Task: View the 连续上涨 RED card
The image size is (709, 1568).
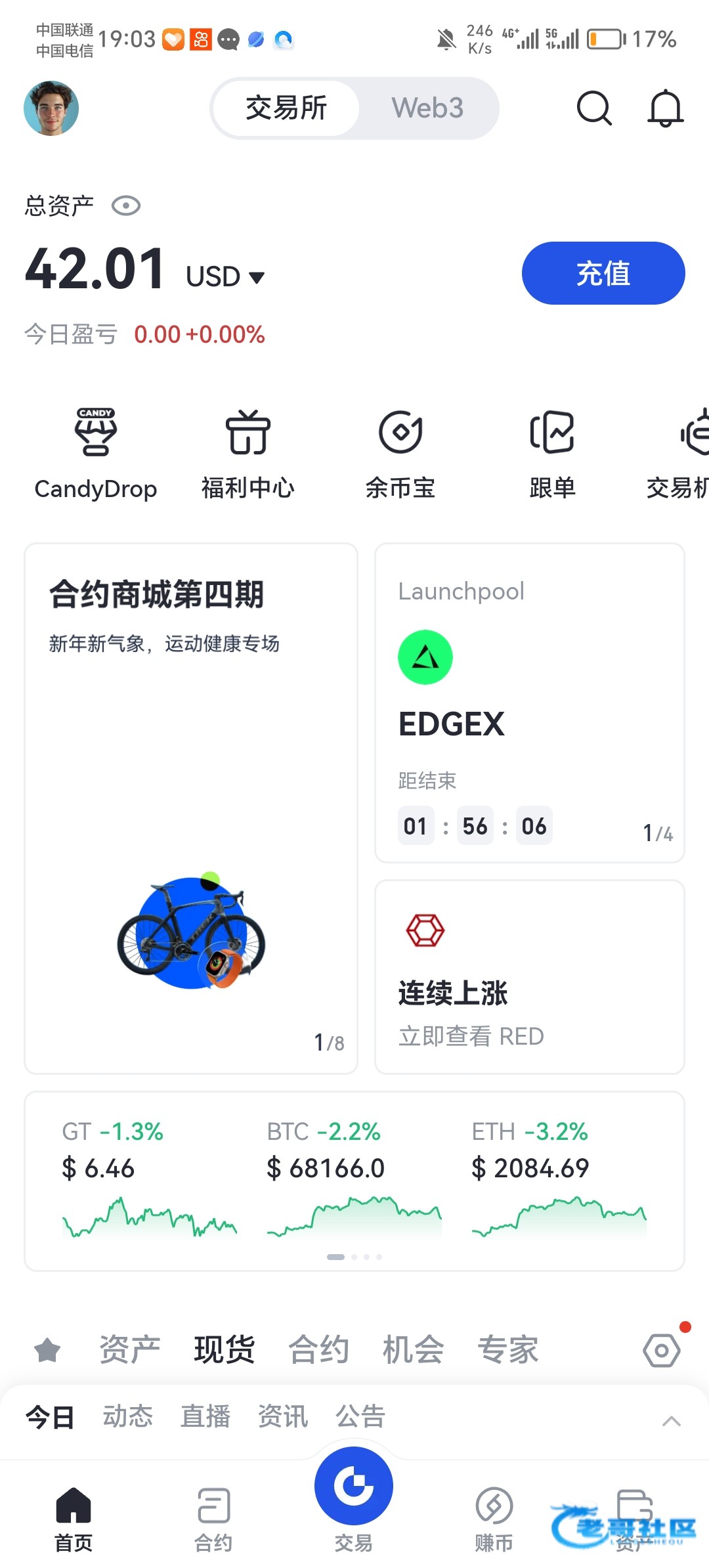Action: pos(529,976)
